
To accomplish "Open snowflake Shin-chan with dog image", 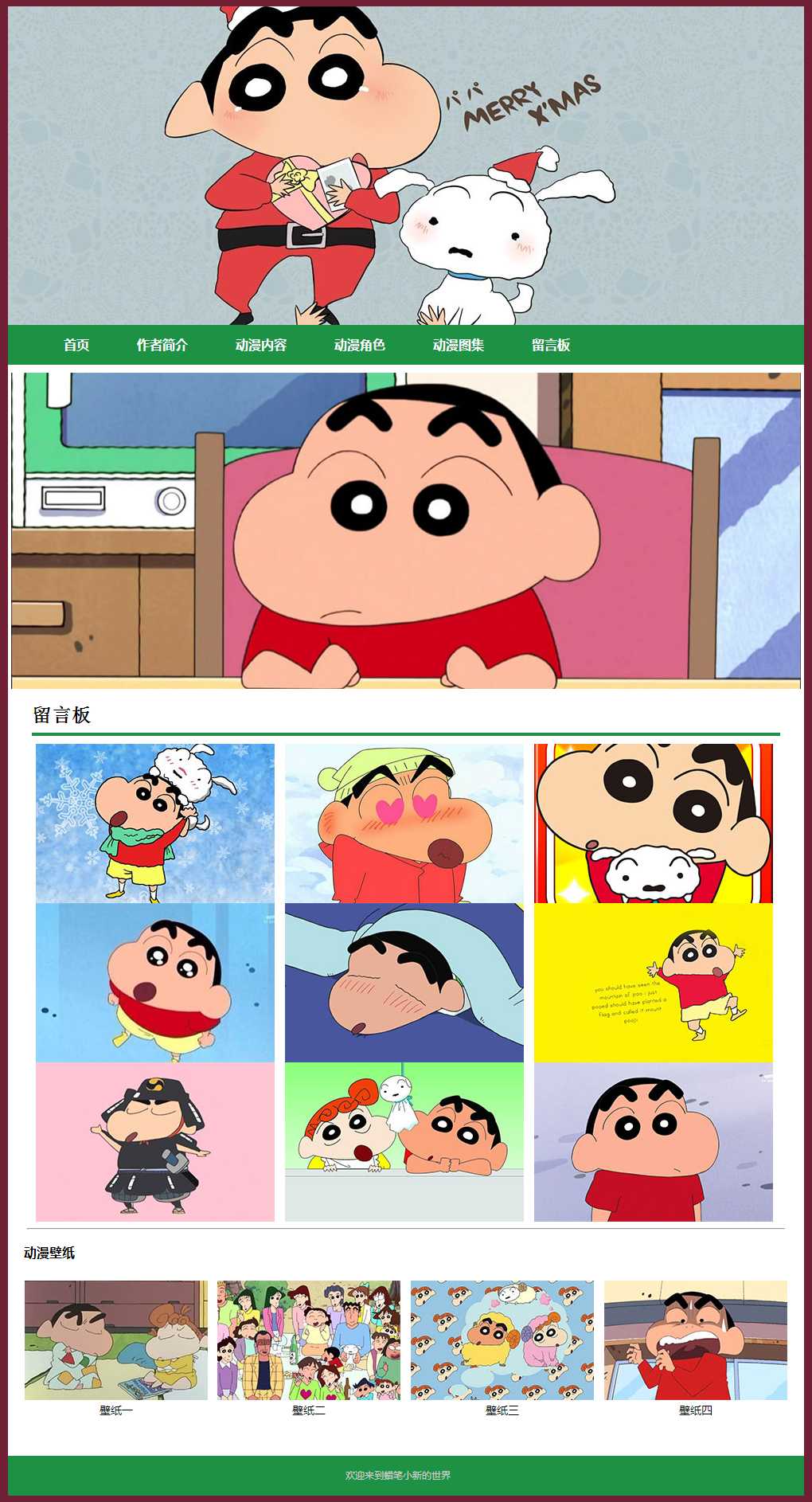I will [x=155, y=823].
